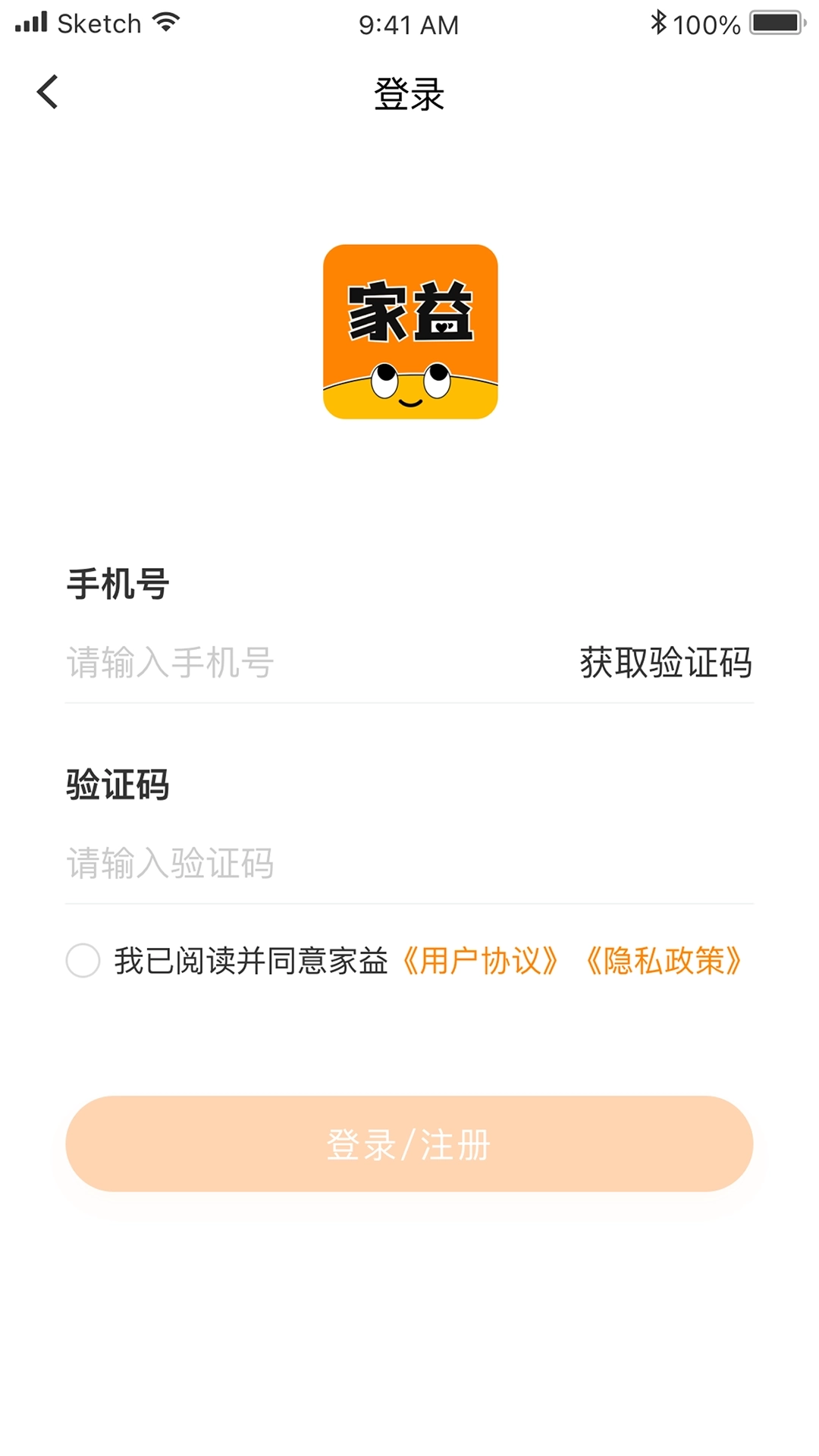Tap the smiling face on the logo
819x1456 pixels.
(409, 387)
